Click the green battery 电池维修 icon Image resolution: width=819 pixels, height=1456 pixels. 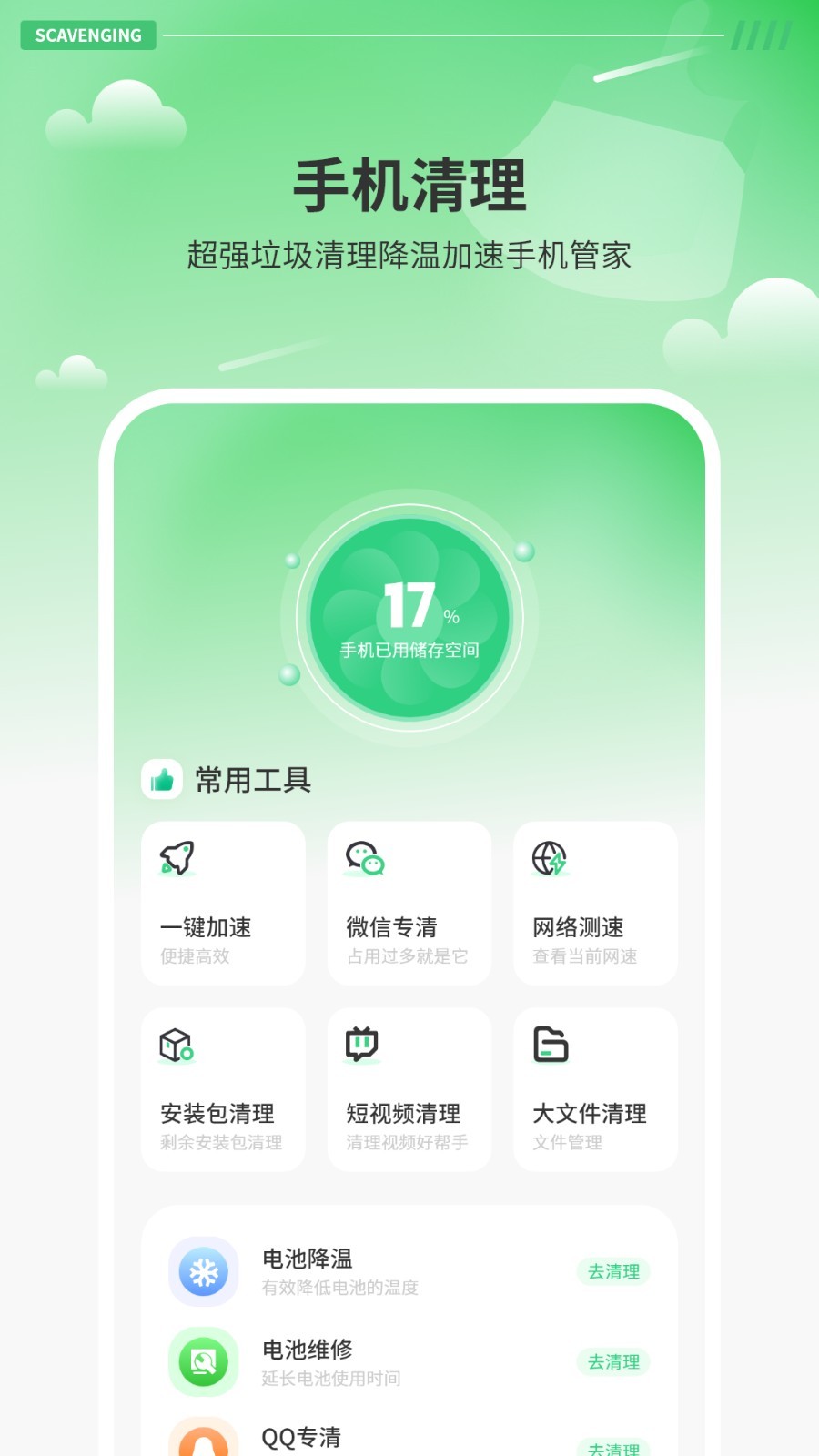204,1360
